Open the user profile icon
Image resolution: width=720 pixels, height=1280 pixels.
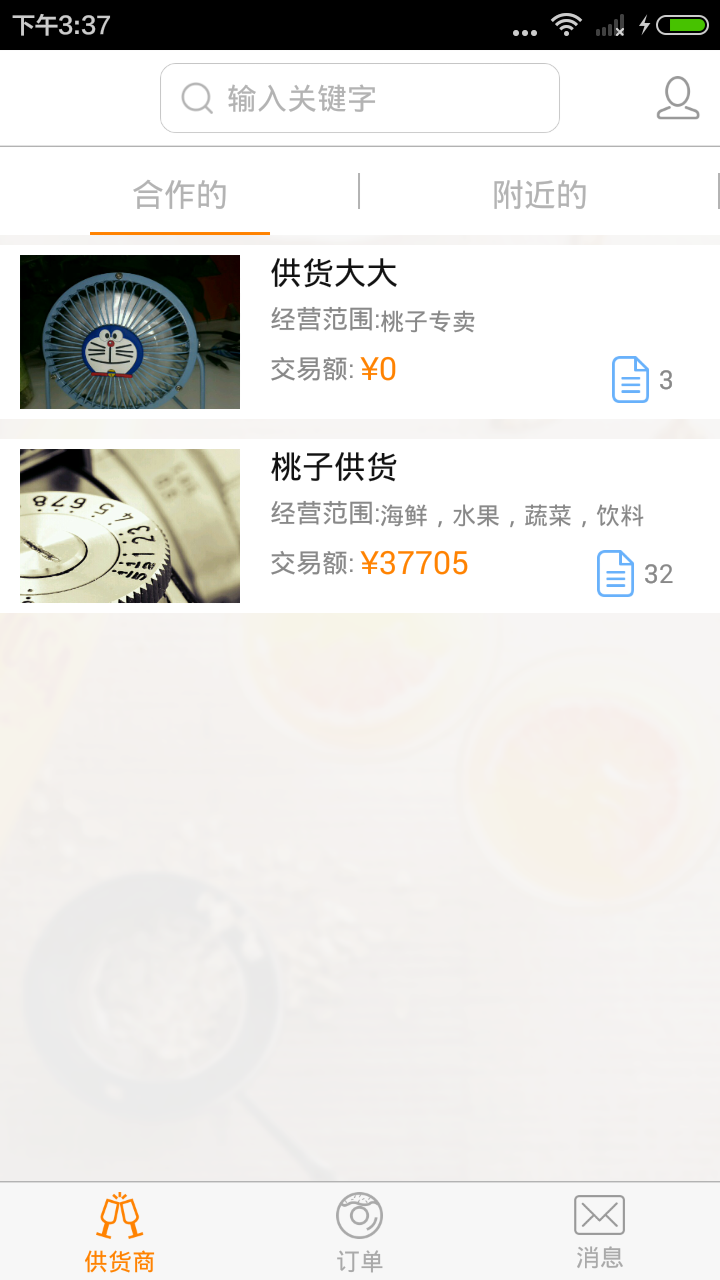tap(677, 98)
